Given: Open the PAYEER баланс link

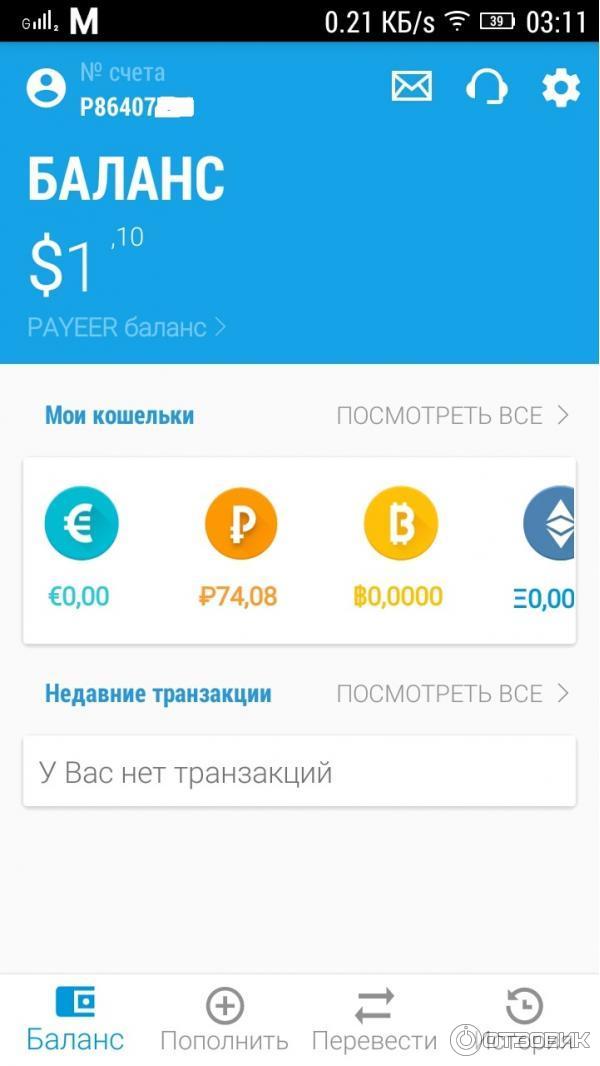Looking at the screenshot, I should point(126,327).
